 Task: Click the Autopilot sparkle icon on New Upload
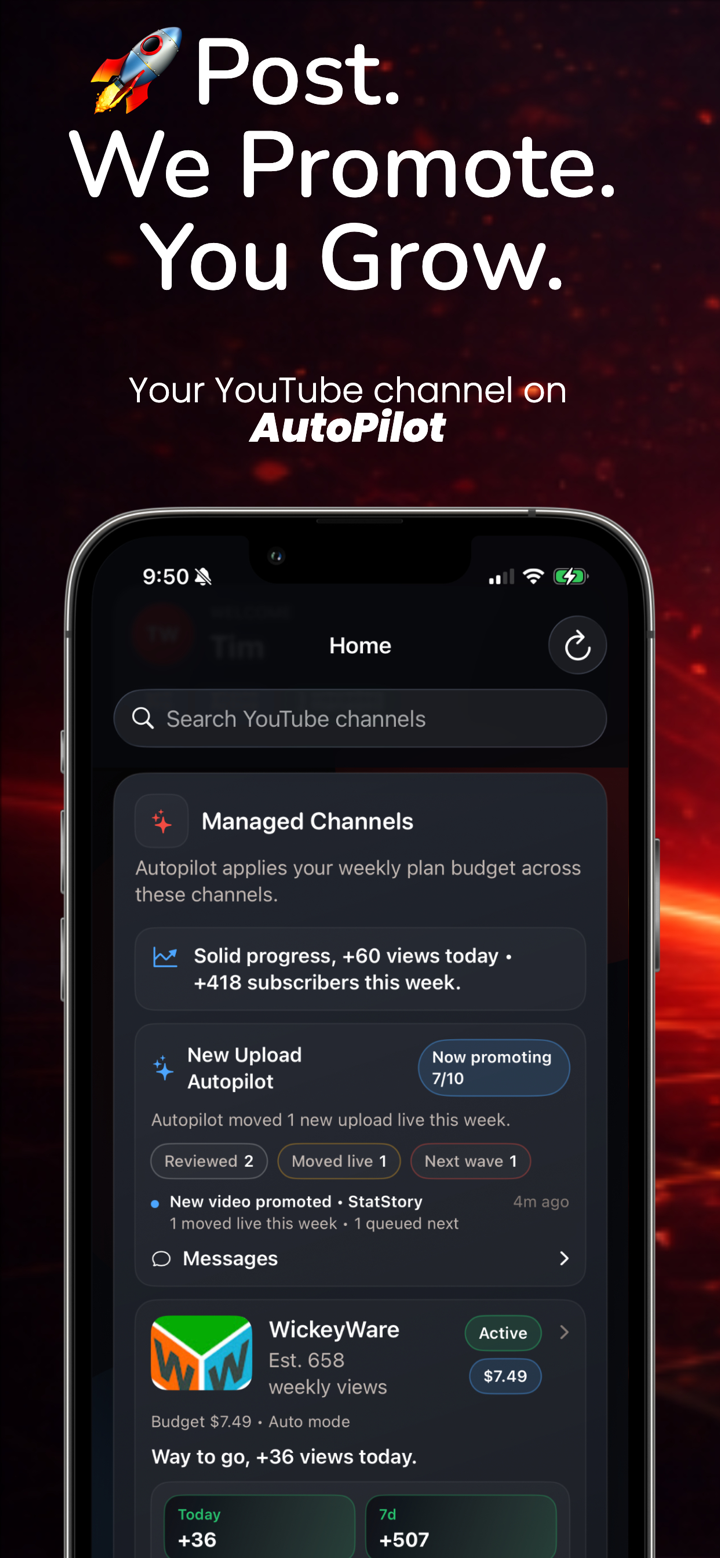click(162, 1068)
